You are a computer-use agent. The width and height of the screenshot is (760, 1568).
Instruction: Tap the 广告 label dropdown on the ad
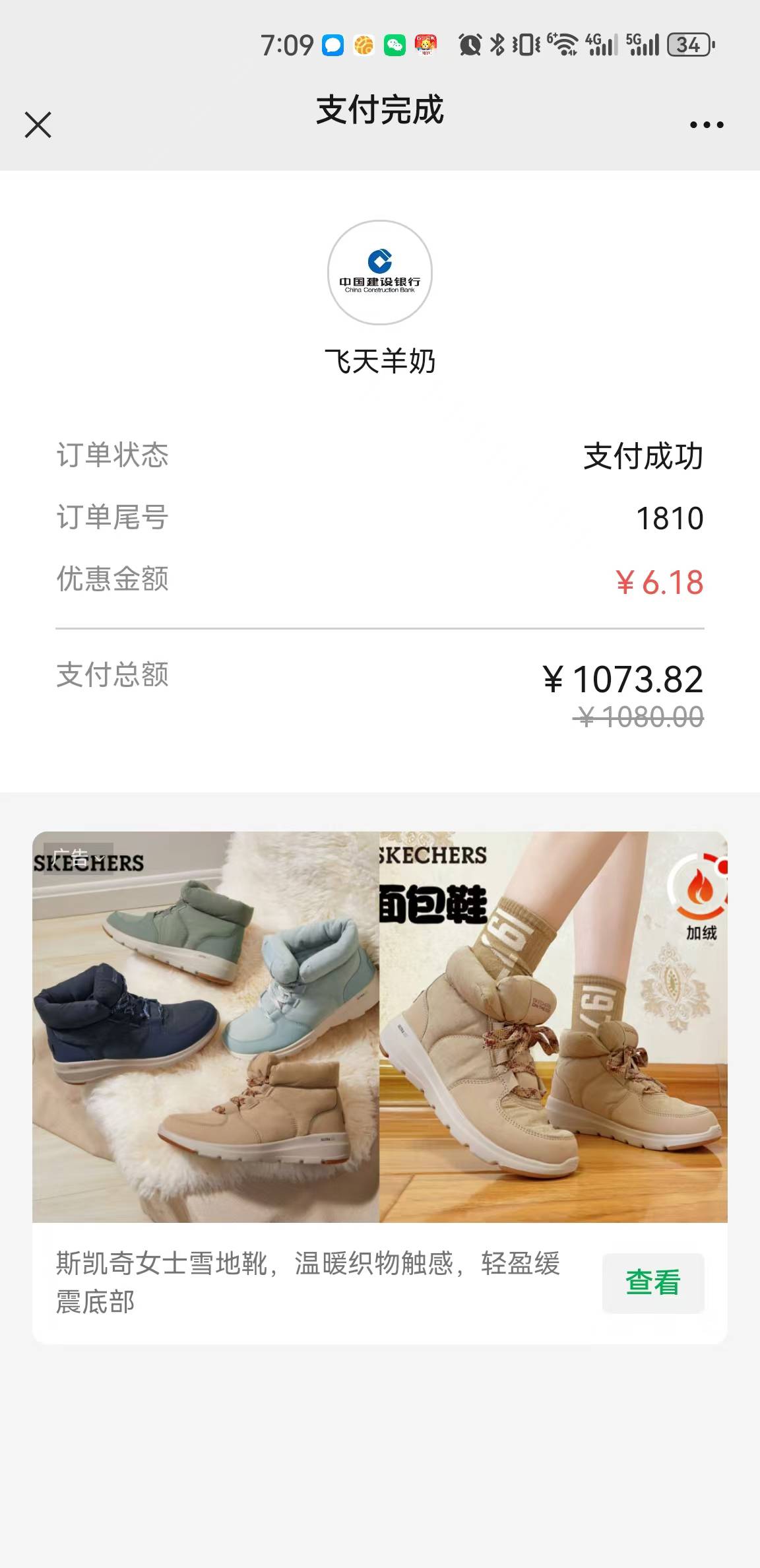78,857
